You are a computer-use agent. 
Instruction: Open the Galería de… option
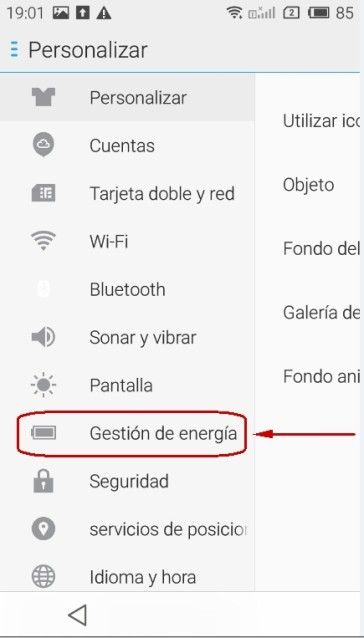(x=309, y=312)
